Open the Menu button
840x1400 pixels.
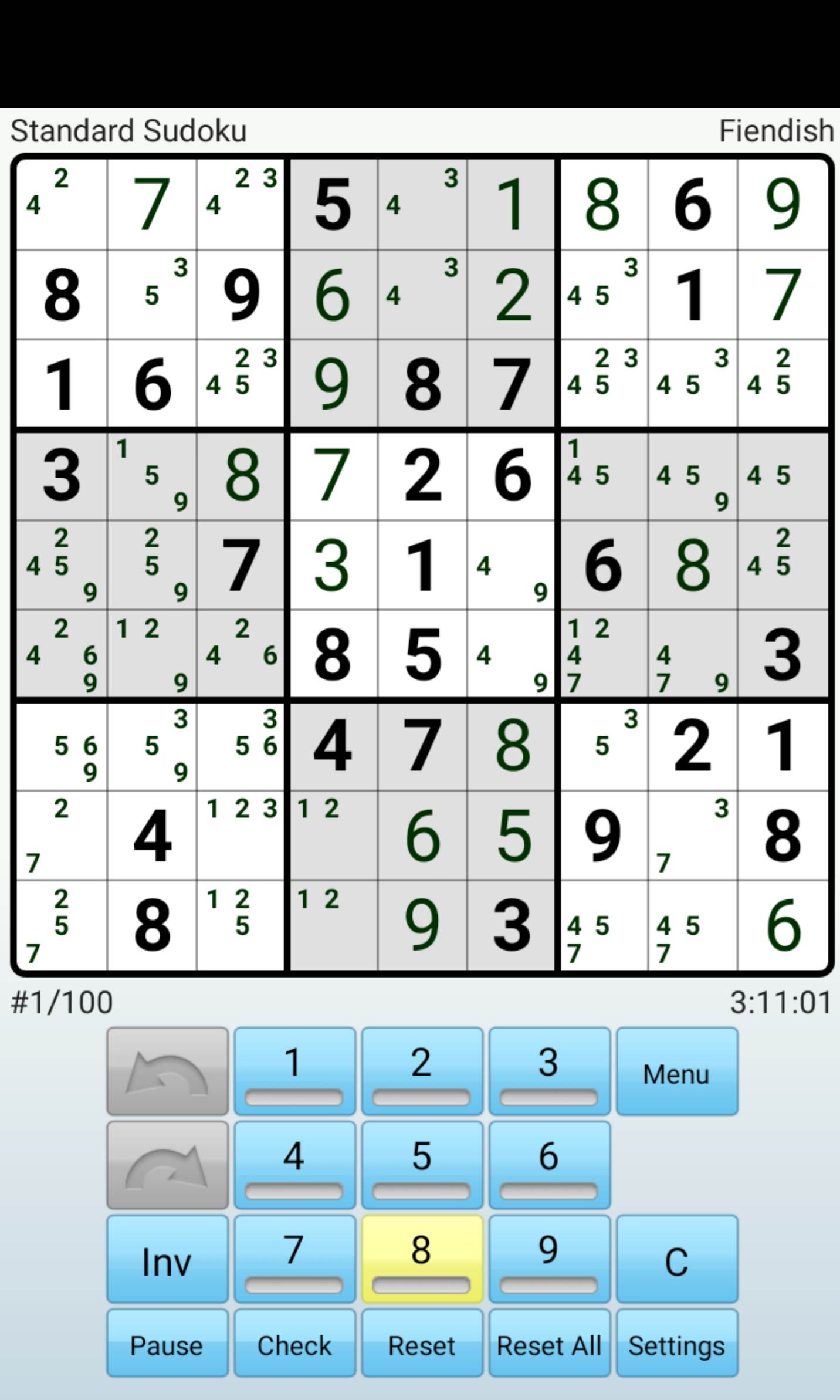[676, 1071]
